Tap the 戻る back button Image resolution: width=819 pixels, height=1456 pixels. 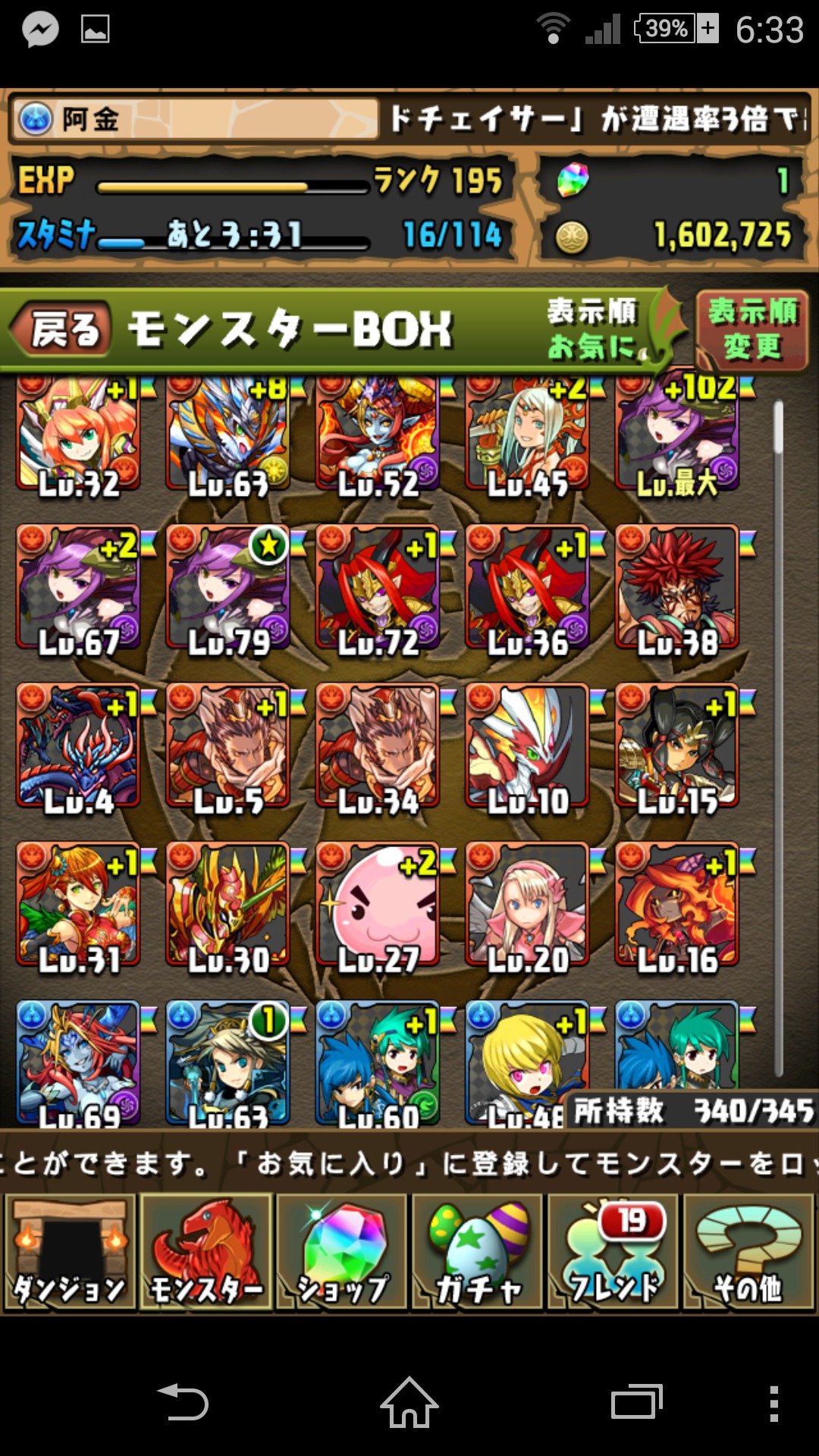62,330
